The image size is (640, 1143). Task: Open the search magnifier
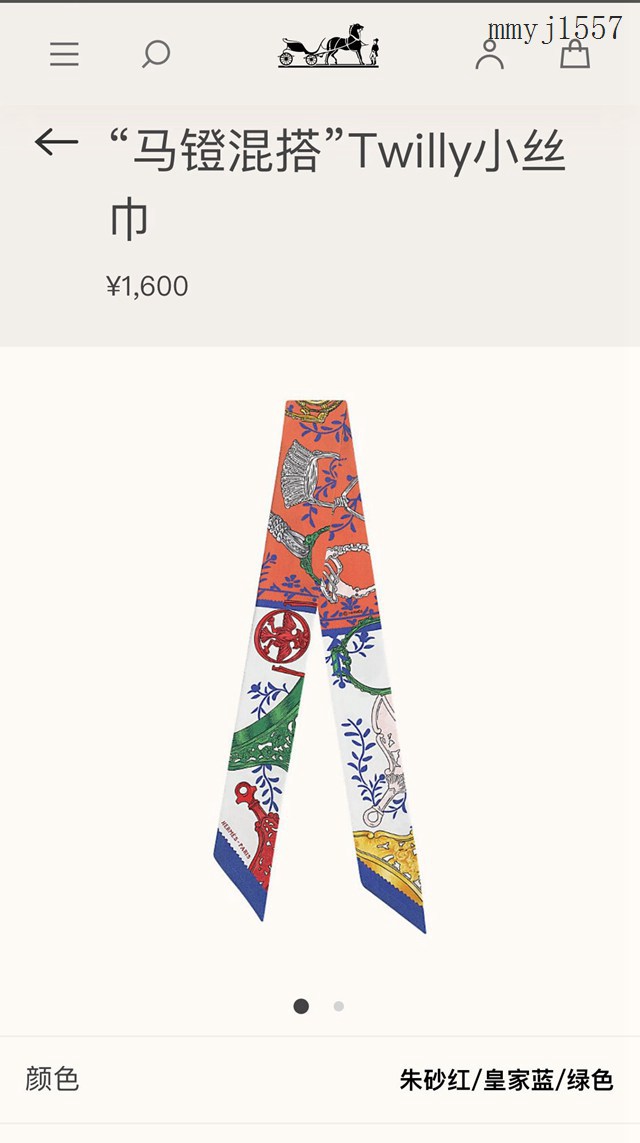(x=155, y=53)
